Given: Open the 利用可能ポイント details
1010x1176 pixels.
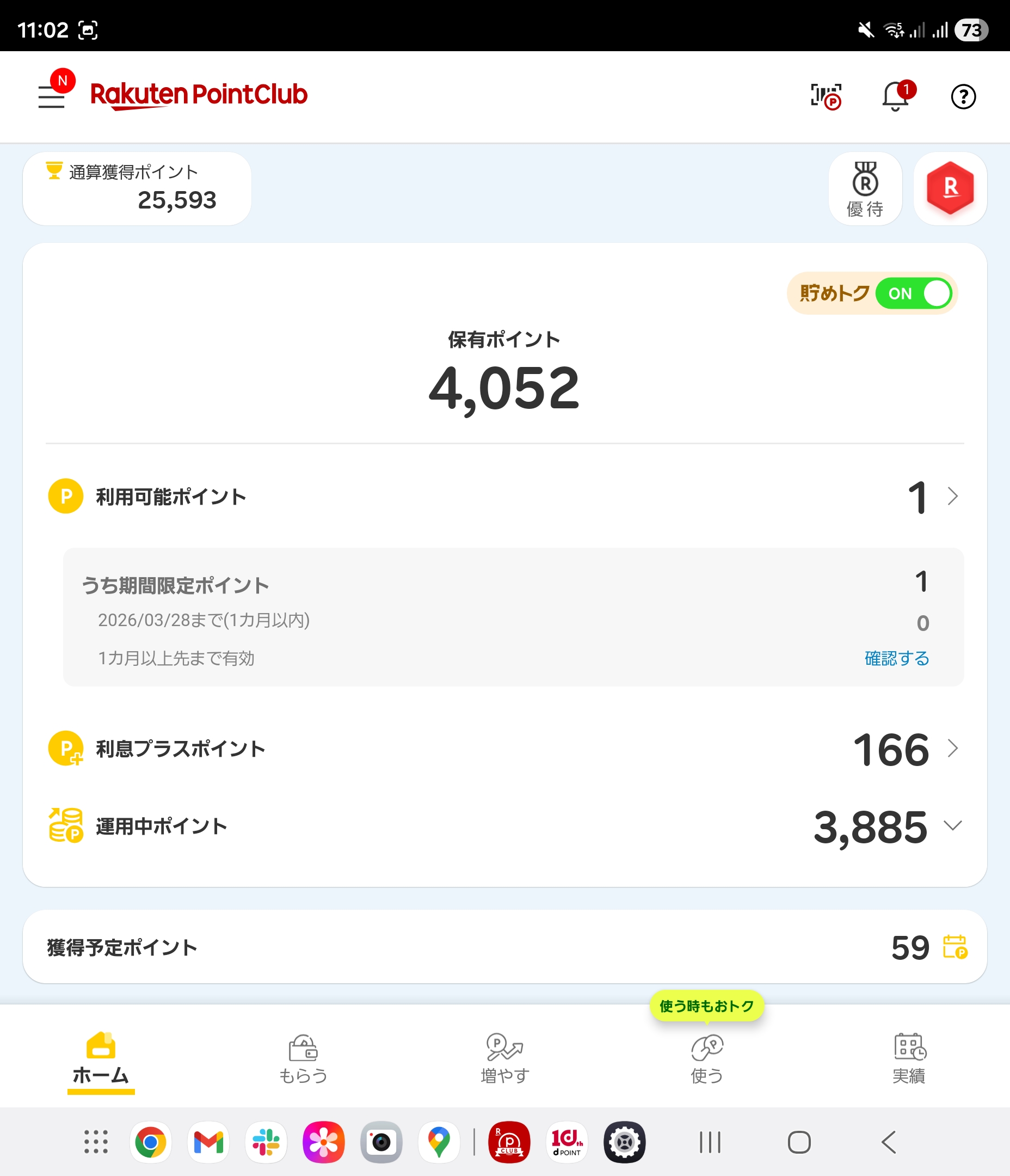Looking at the screenshot, I should pyautogui.click(x=504, y=497).
